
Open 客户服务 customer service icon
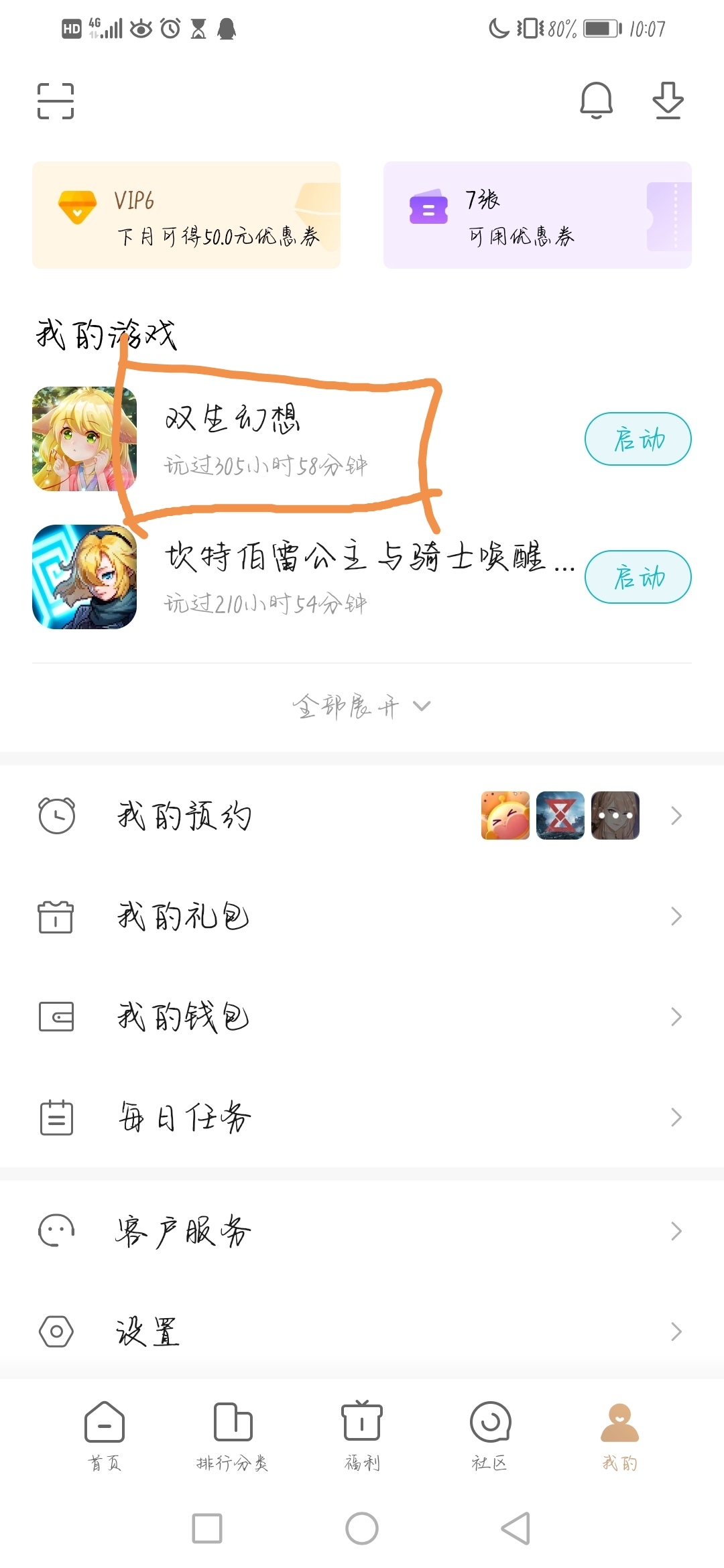(x=56, y=1230)
